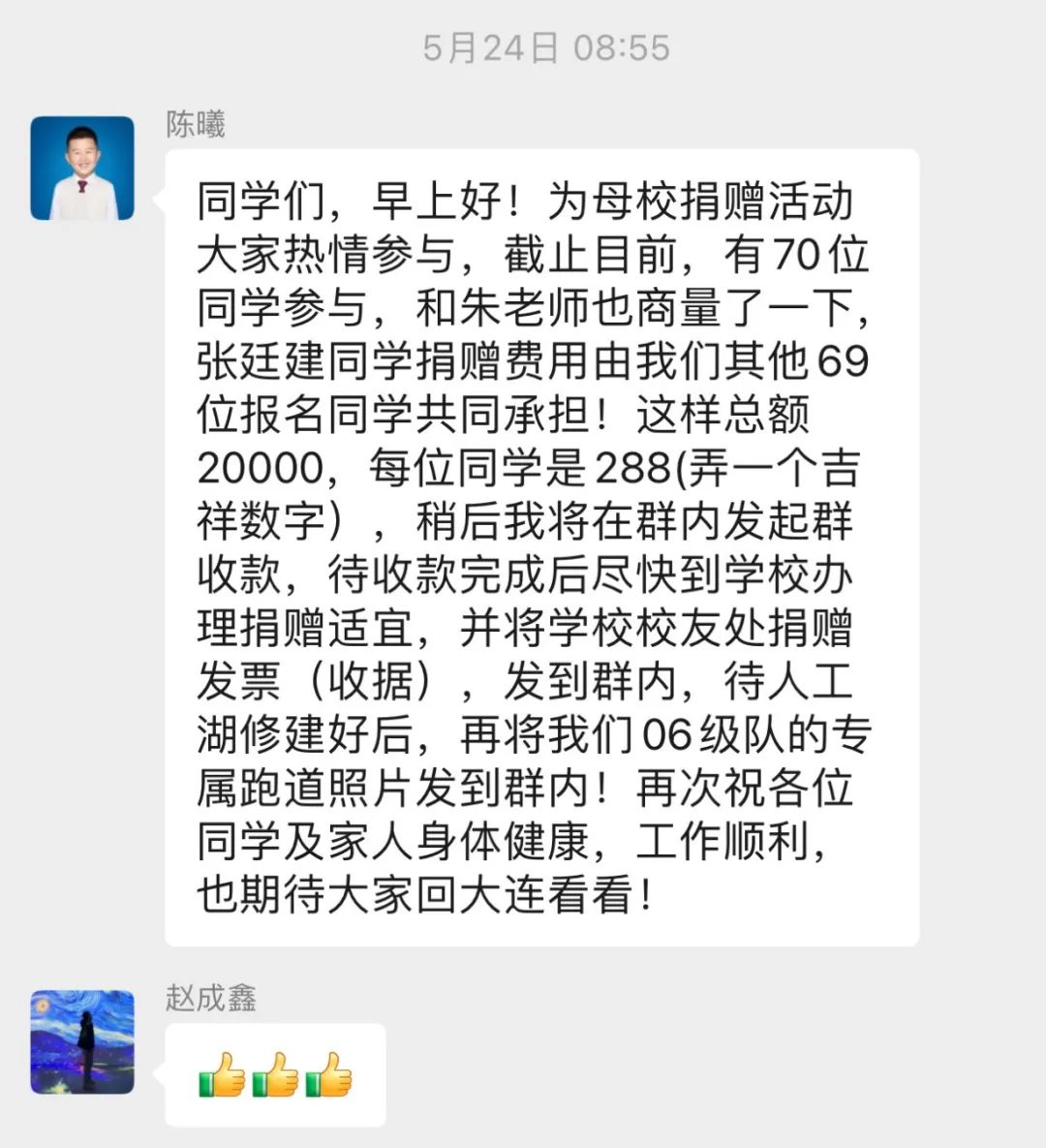Open 赵成鑫's profile avatar

[x=82, y=1041]
